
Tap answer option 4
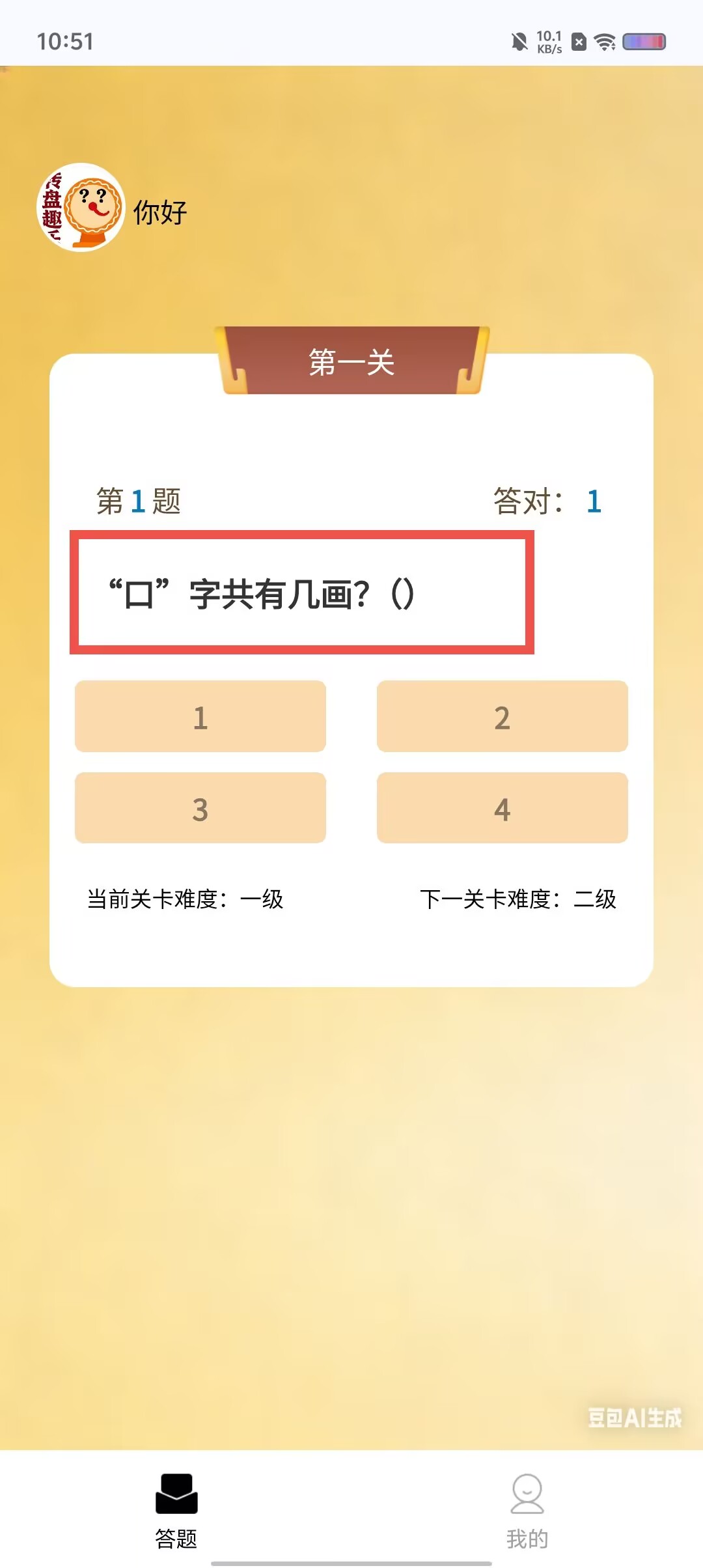tap(502, 808)
